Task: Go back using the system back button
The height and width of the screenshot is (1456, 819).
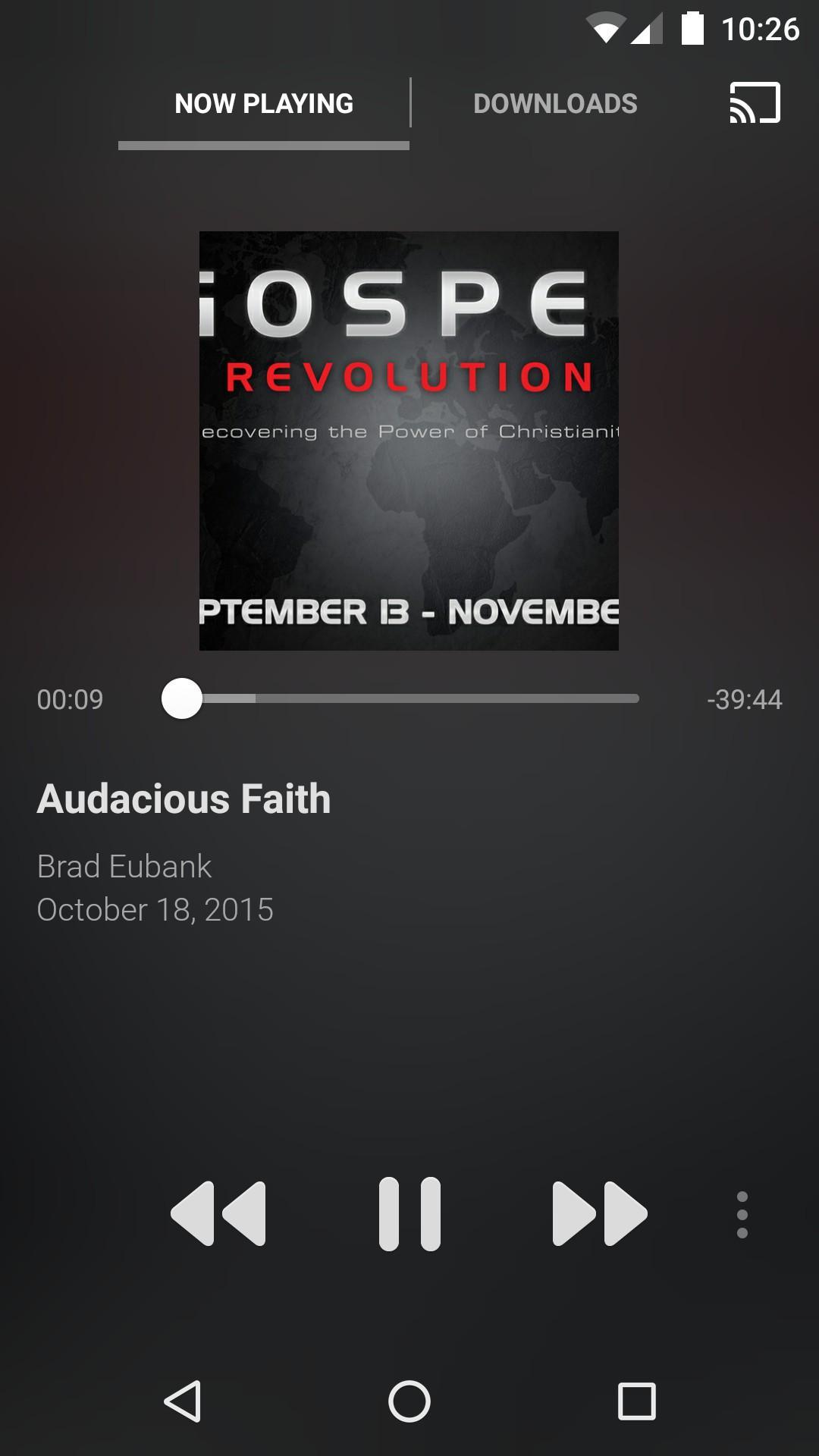Action: (183, 1401)
